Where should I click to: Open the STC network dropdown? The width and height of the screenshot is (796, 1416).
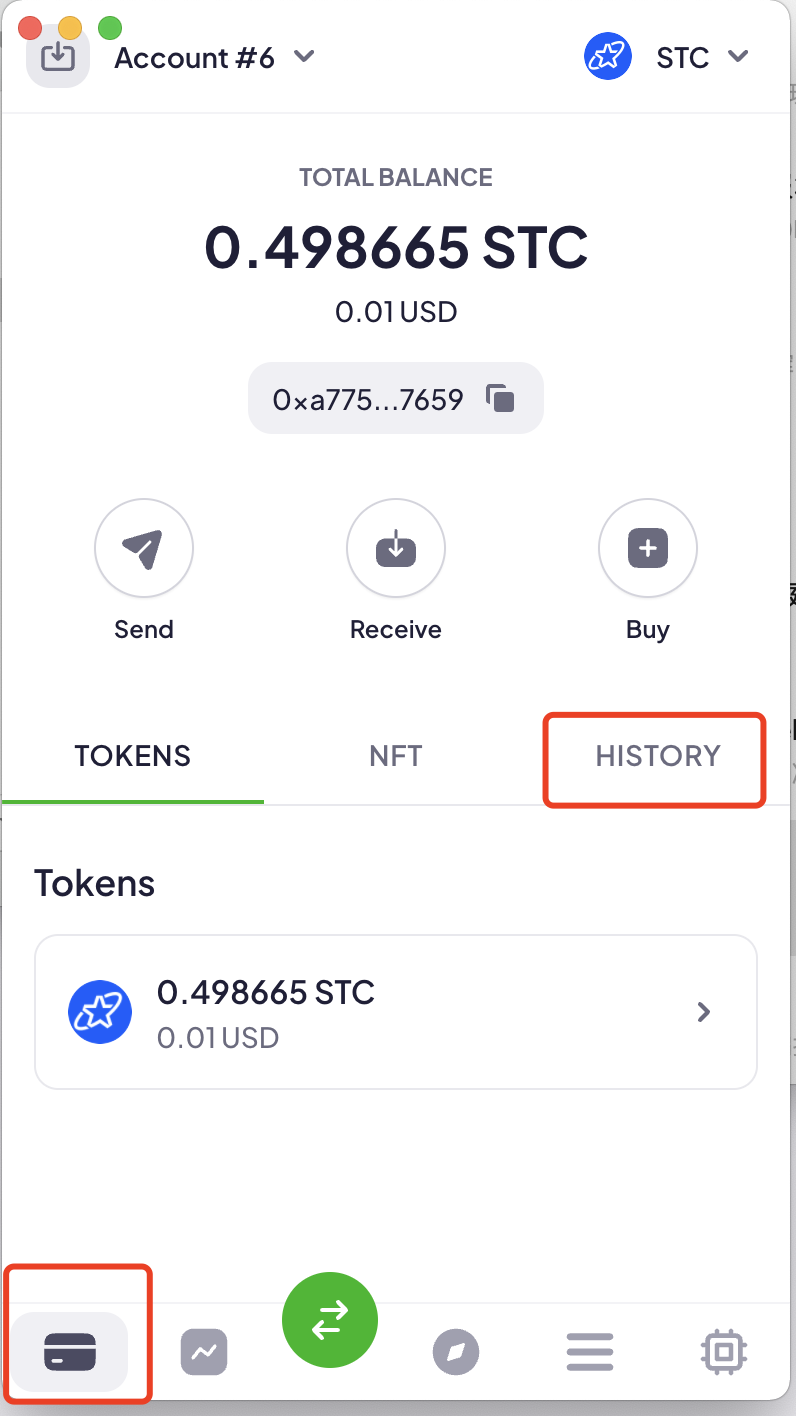point(666,57)
